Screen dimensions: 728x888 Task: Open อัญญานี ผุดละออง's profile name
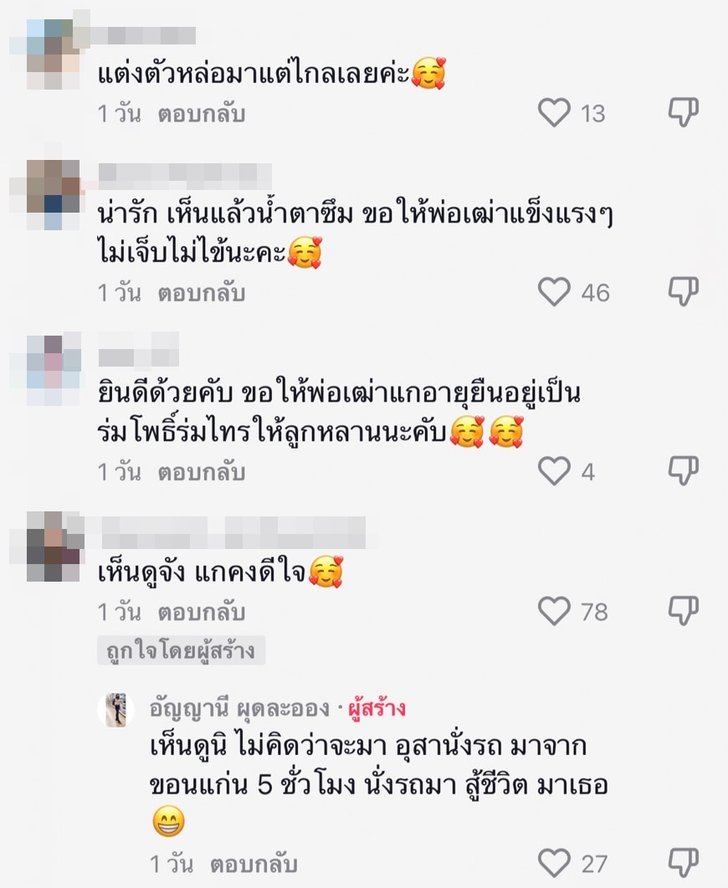click(x=239, y=709)
